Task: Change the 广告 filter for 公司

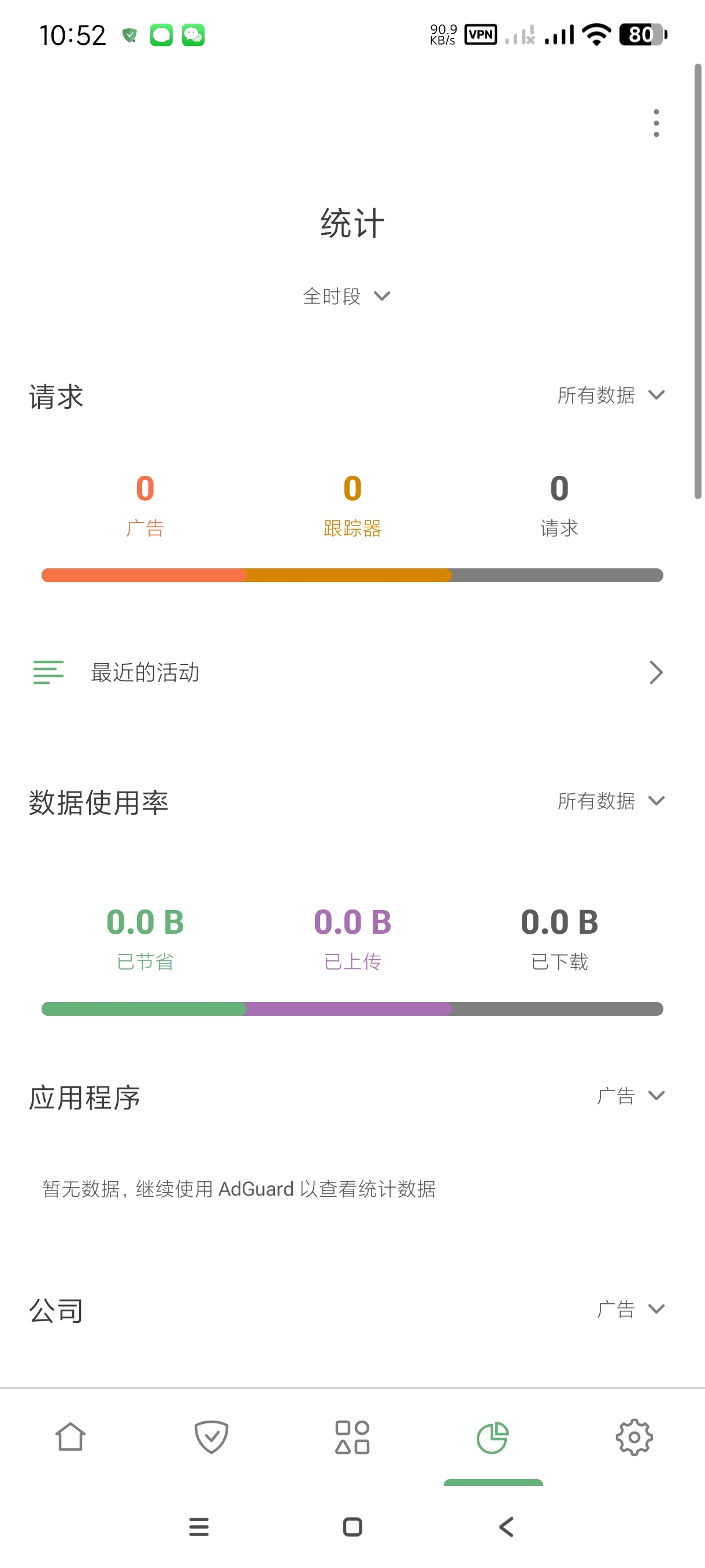Action: click(x=629, y=1310)
